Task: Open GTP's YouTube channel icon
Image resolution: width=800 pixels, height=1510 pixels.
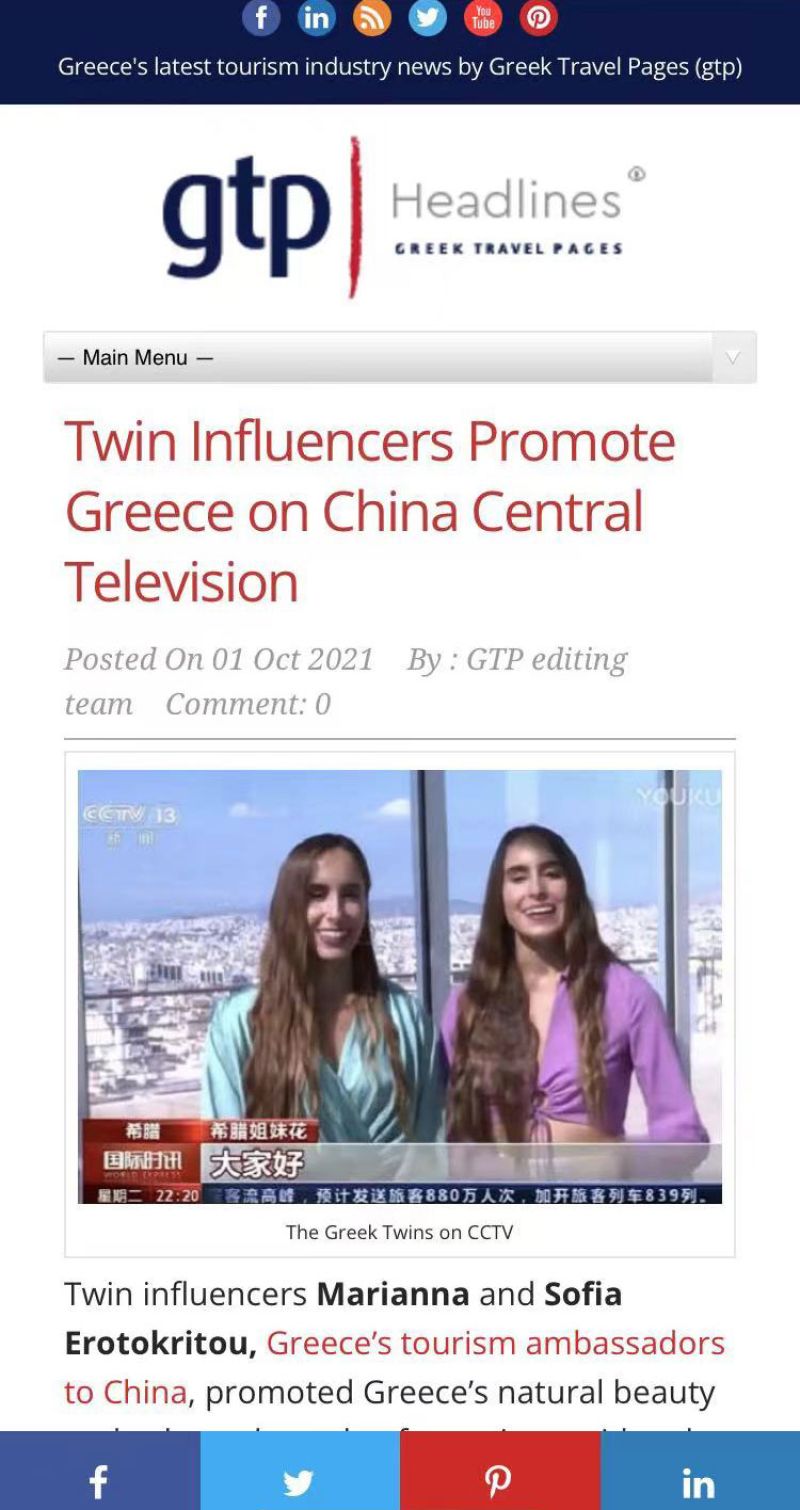Action: coord(483,18)
